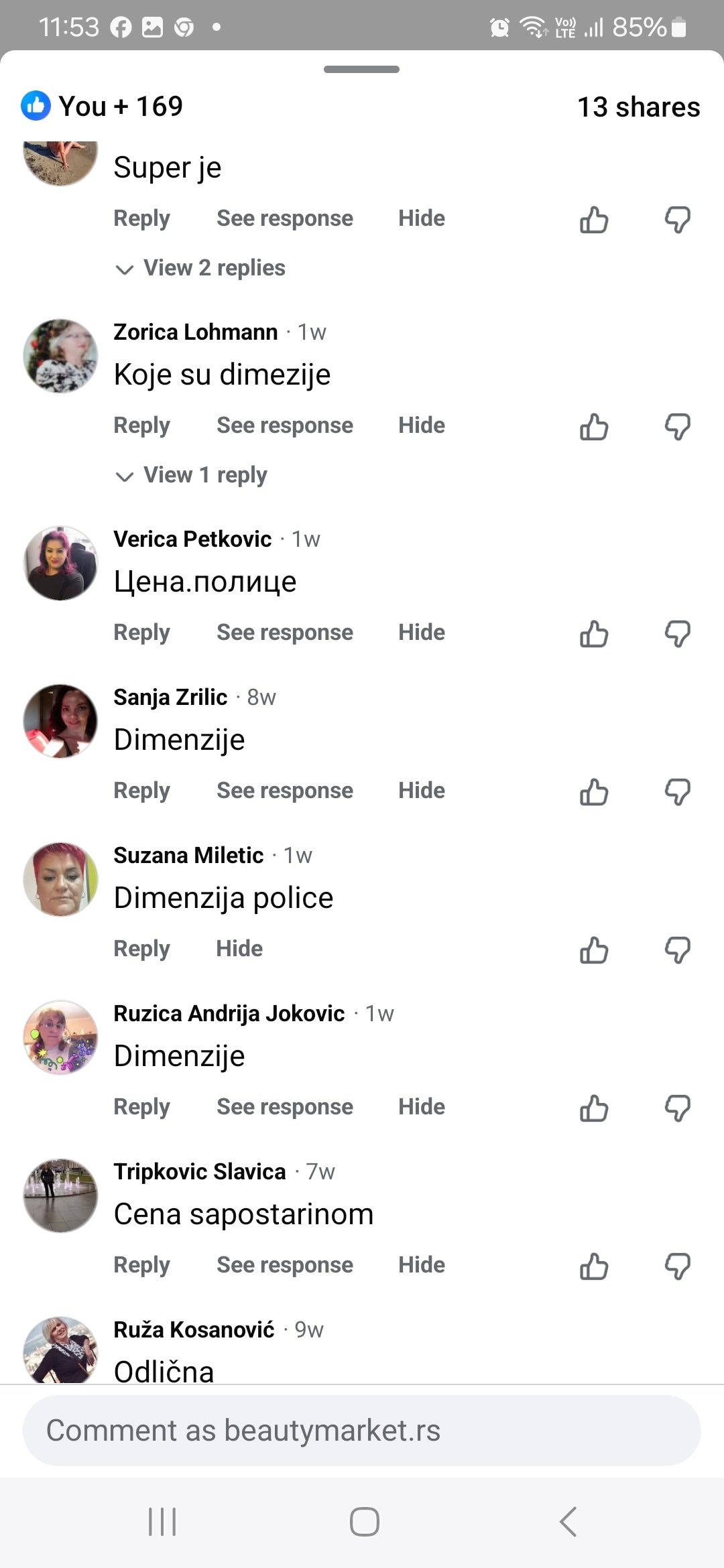Open Verica Petkovic's profile name
The width and height of the screenshot is (724, 1568).
tap(192, 539)
